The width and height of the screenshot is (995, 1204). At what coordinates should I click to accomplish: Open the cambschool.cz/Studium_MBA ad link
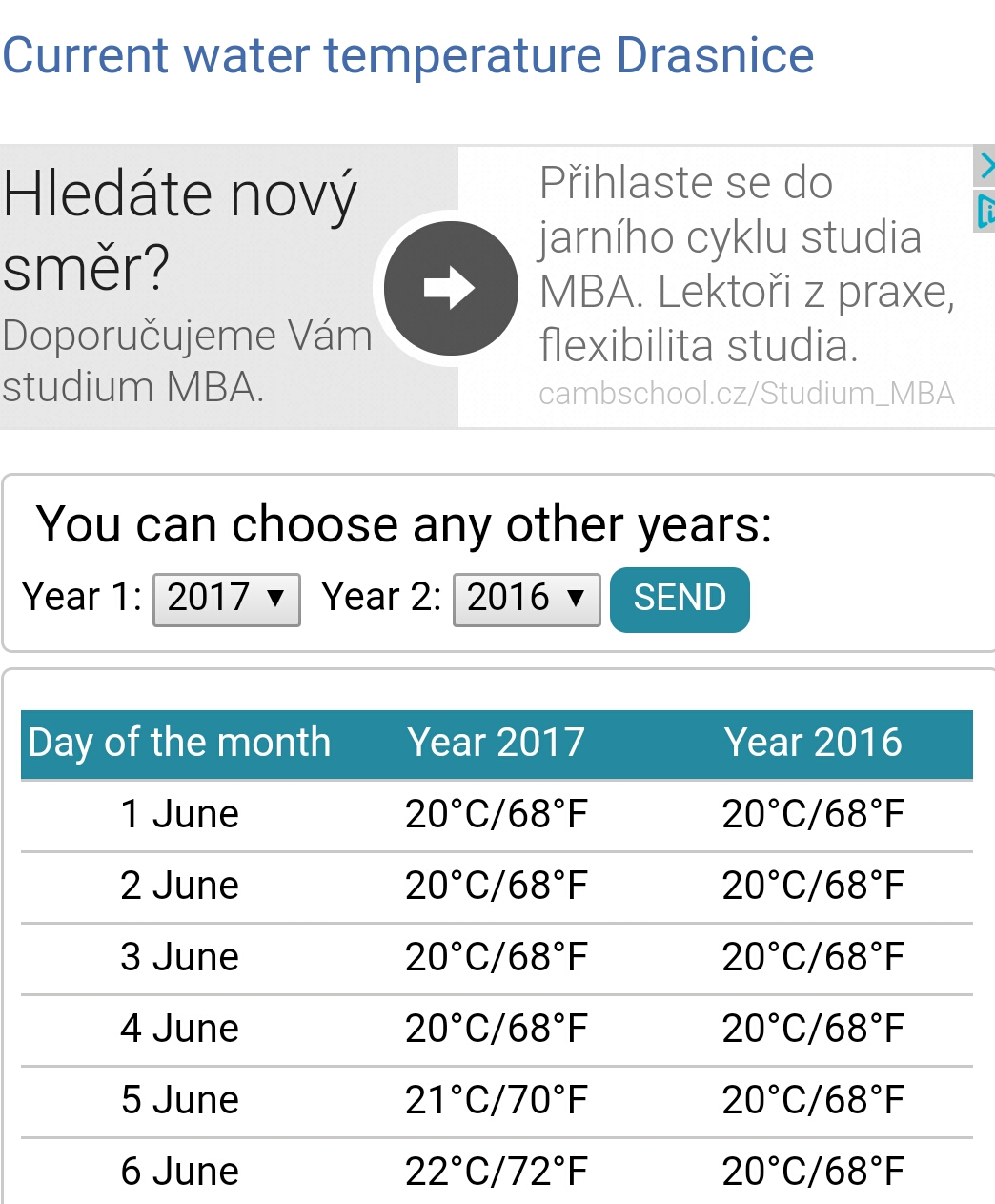point(746,394)
